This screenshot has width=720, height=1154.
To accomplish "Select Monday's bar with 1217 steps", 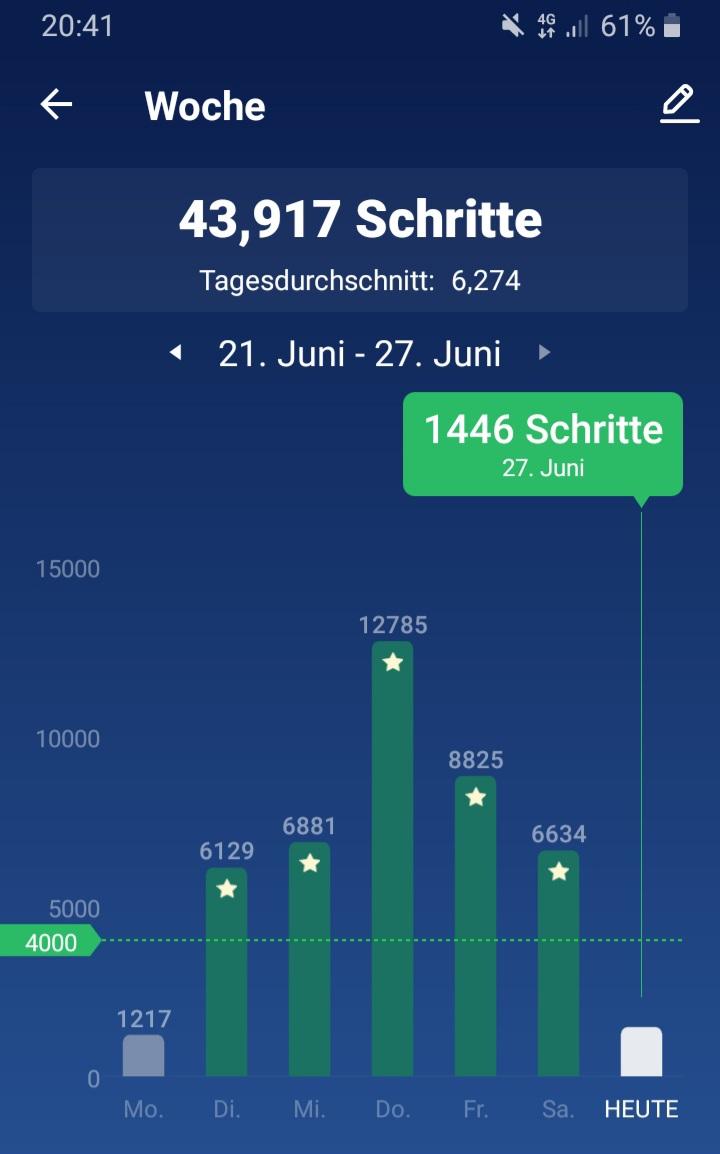I will click(143, 1056).
